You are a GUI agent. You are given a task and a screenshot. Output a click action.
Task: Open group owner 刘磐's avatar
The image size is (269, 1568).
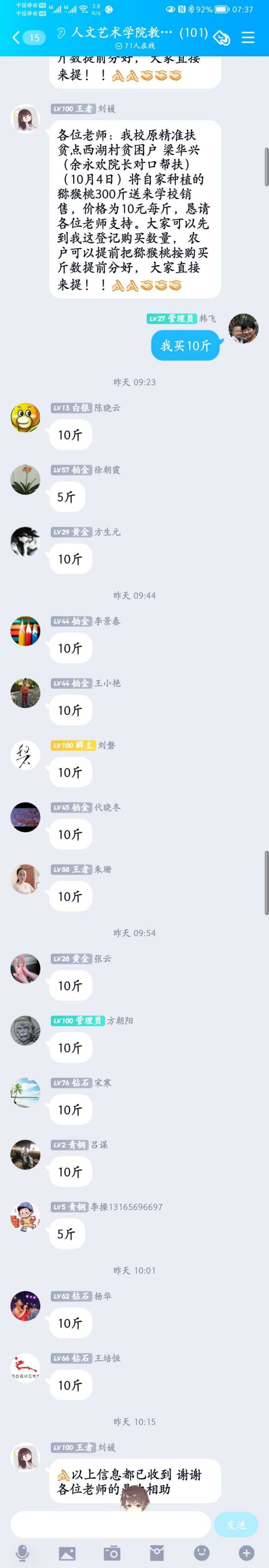(x=25, y=755)
